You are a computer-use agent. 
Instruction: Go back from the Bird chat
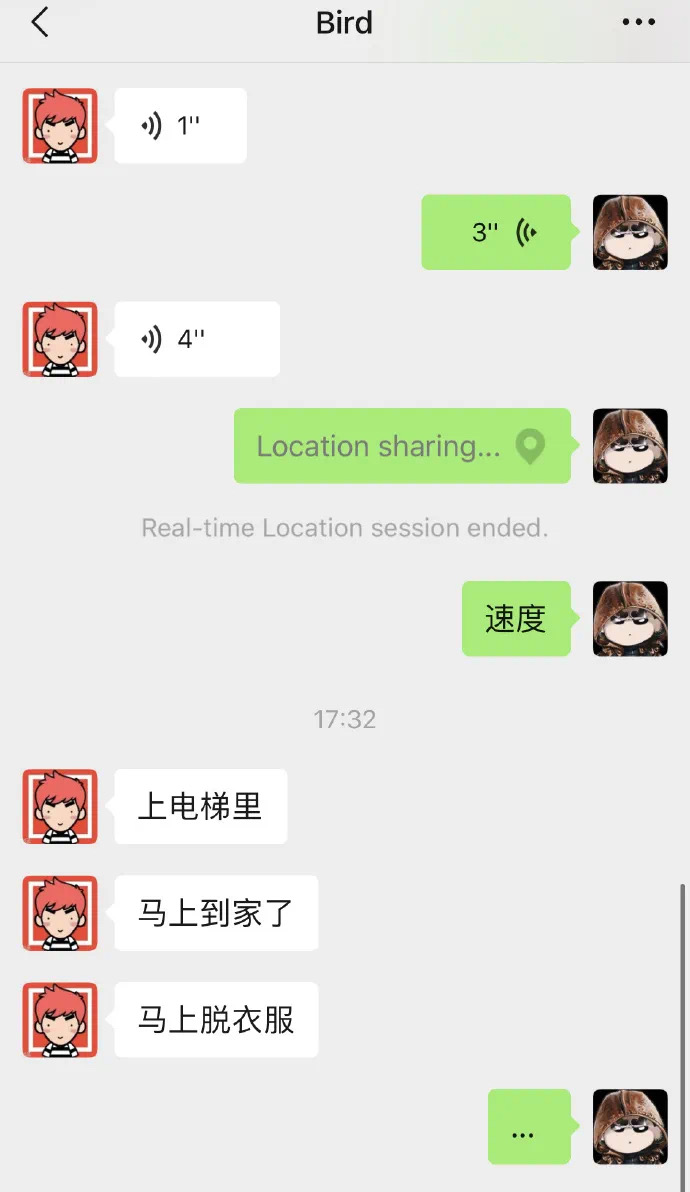39,22
